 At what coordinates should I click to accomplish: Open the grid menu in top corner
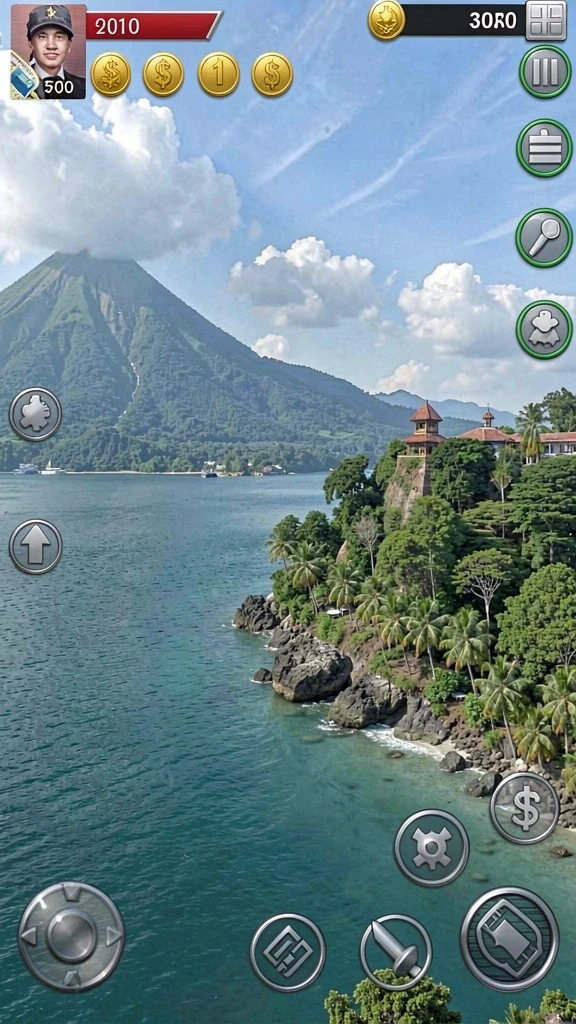[x=545, y=20]
